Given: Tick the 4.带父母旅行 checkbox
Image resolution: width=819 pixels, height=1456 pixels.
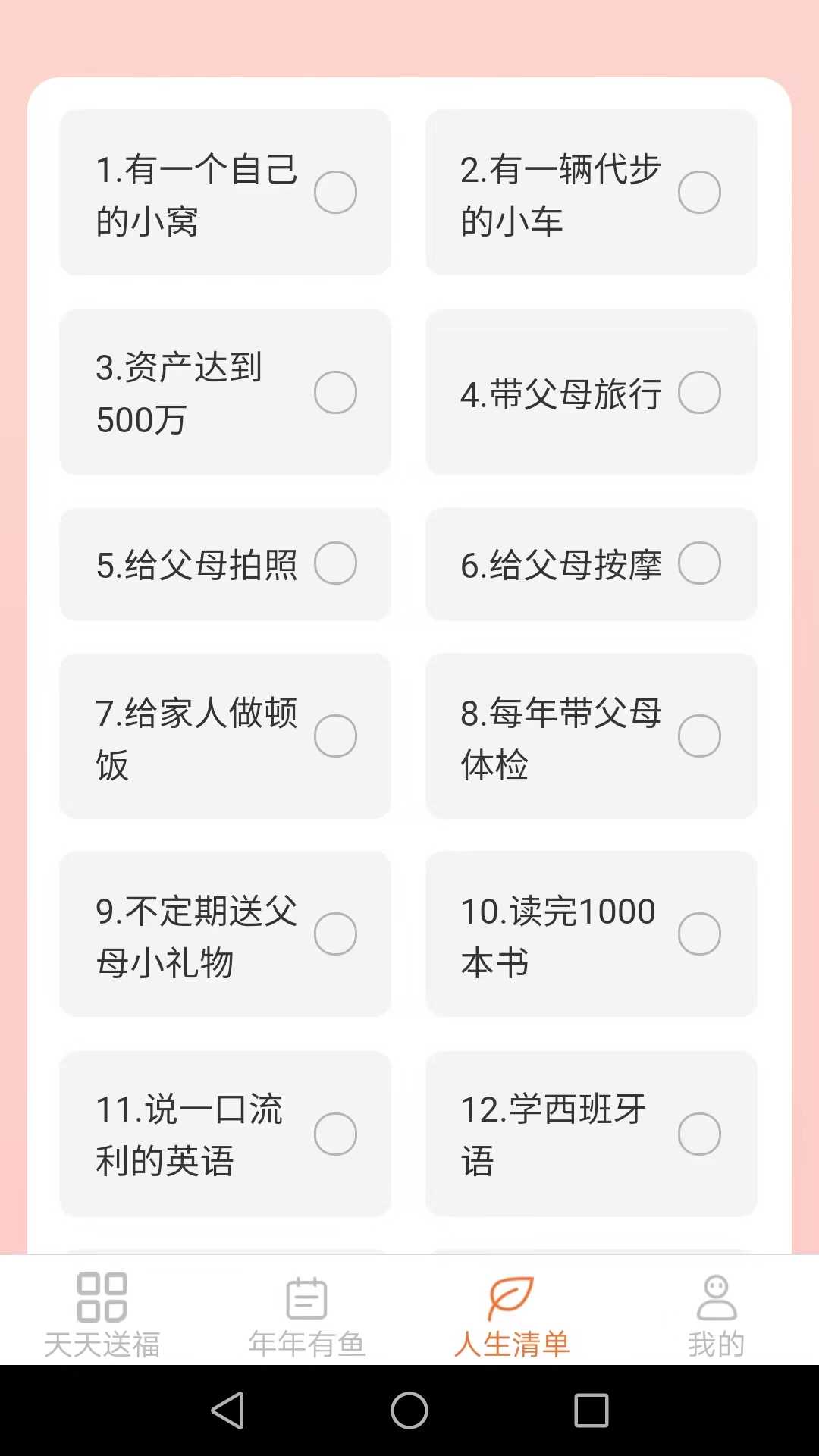Looking at the screenshot, I should 699,393.
